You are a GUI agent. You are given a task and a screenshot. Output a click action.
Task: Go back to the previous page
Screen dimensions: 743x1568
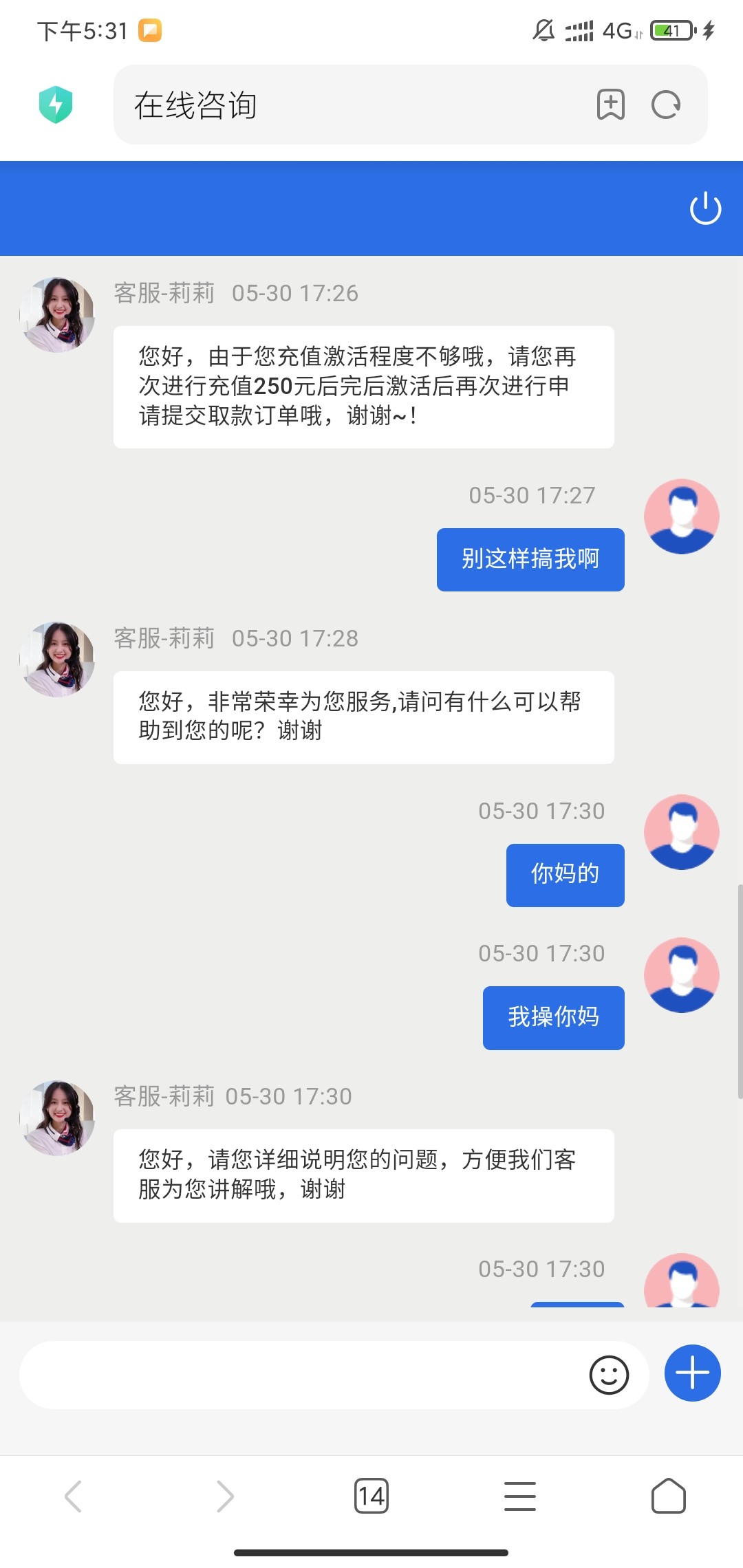74,1496
